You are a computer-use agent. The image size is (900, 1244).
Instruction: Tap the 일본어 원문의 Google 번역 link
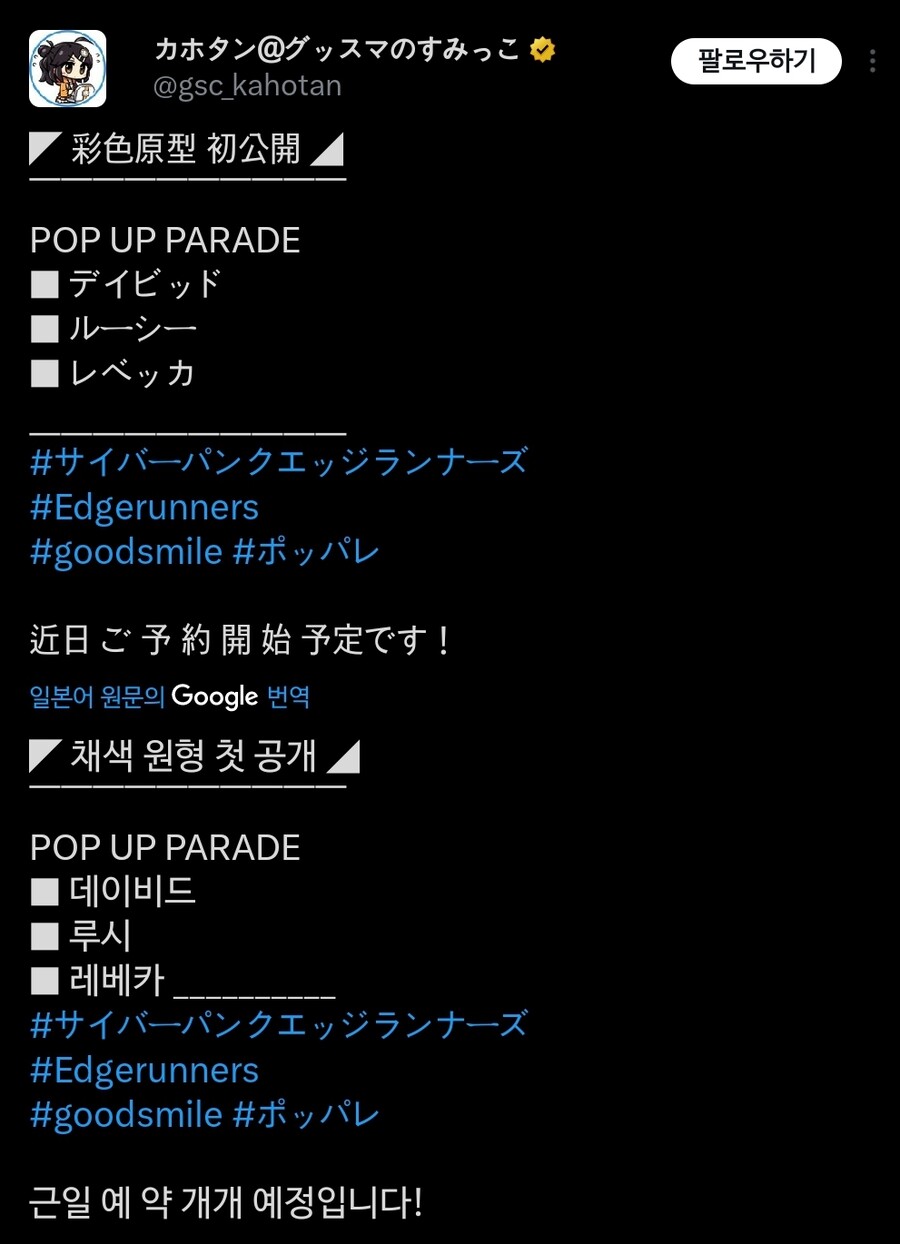(169, 697)
